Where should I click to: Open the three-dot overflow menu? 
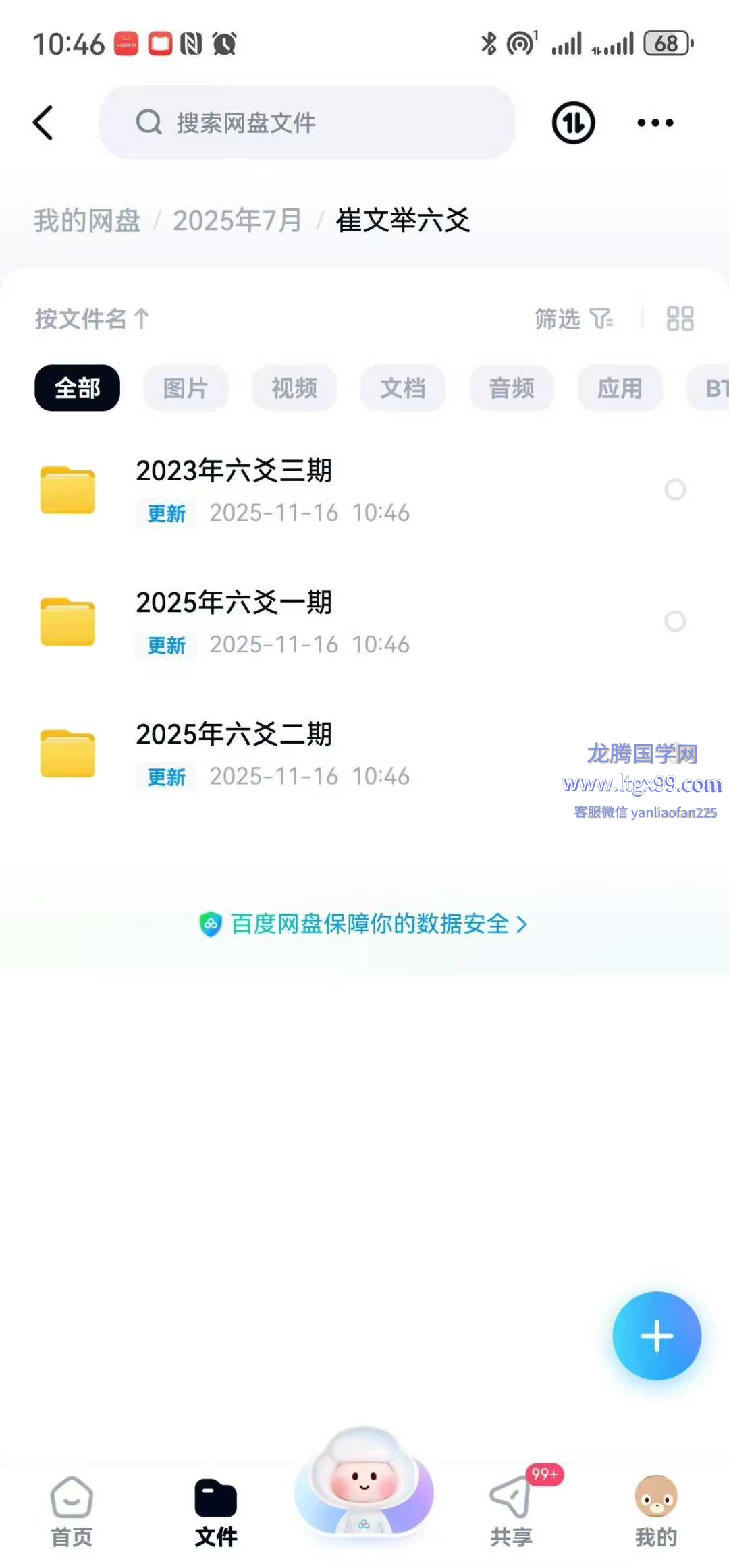655,123
